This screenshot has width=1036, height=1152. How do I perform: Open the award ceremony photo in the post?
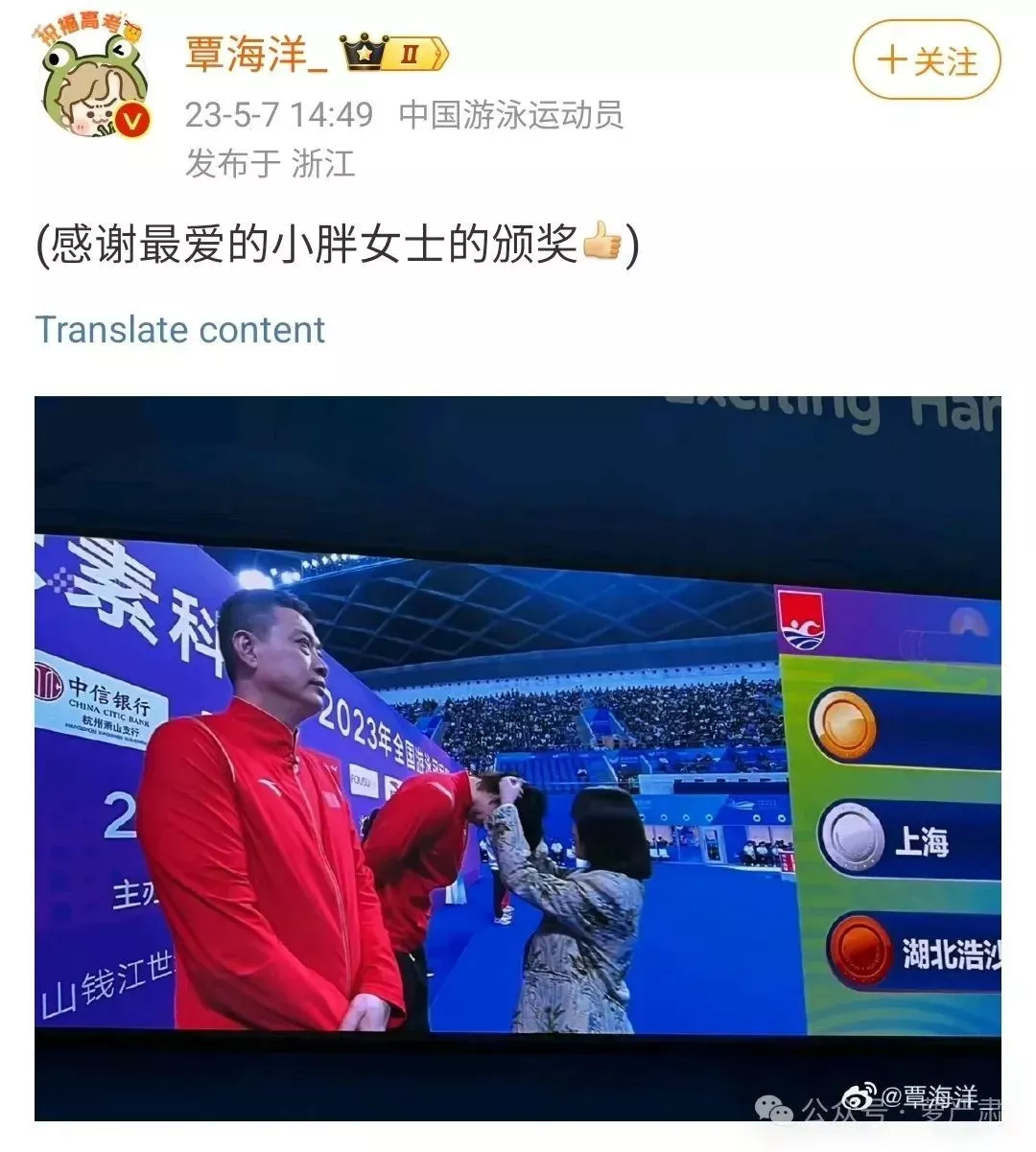tap(518, 758)
